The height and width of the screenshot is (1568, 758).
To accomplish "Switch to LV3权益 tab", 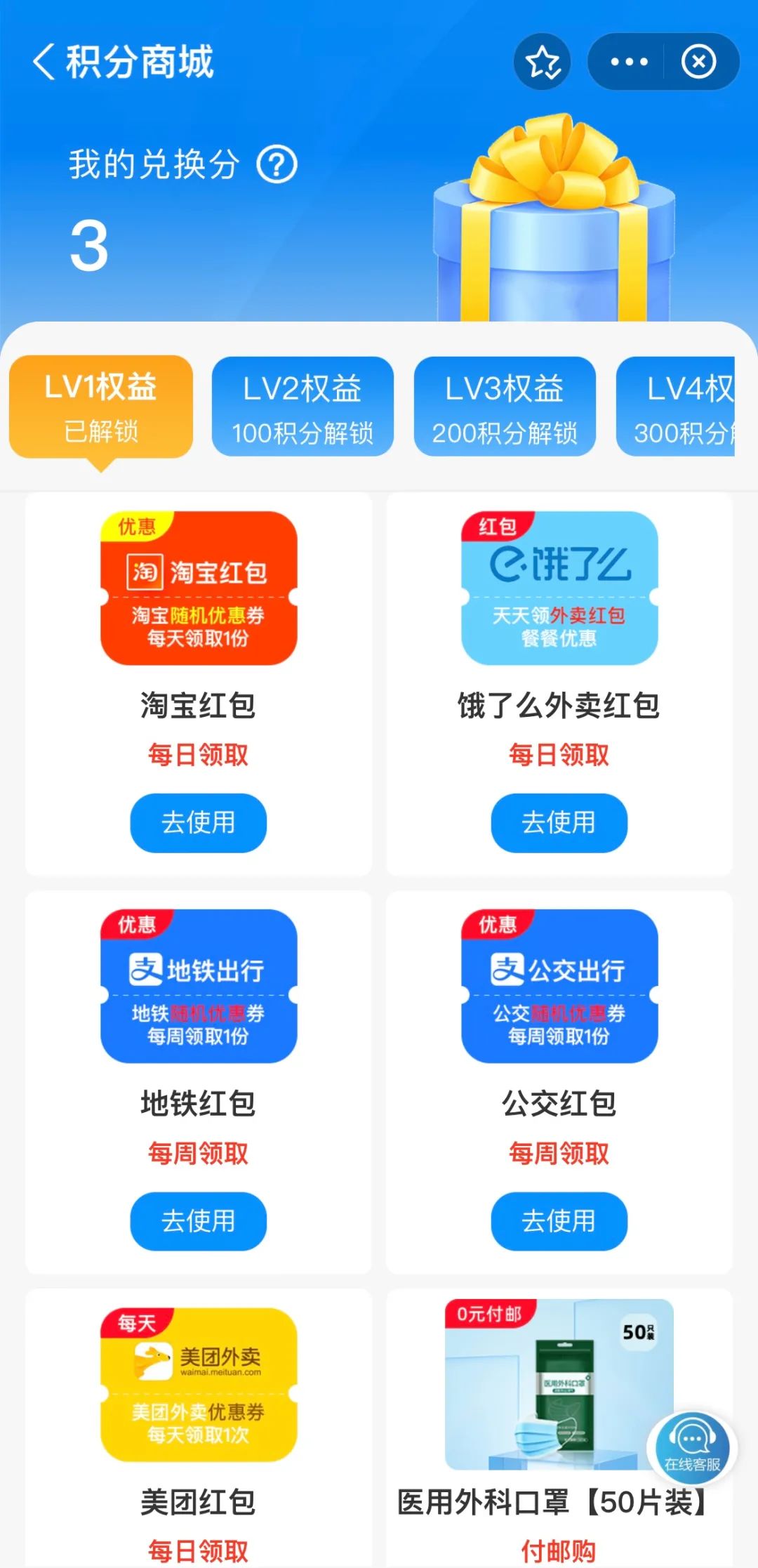I will [x=505, y=407].
